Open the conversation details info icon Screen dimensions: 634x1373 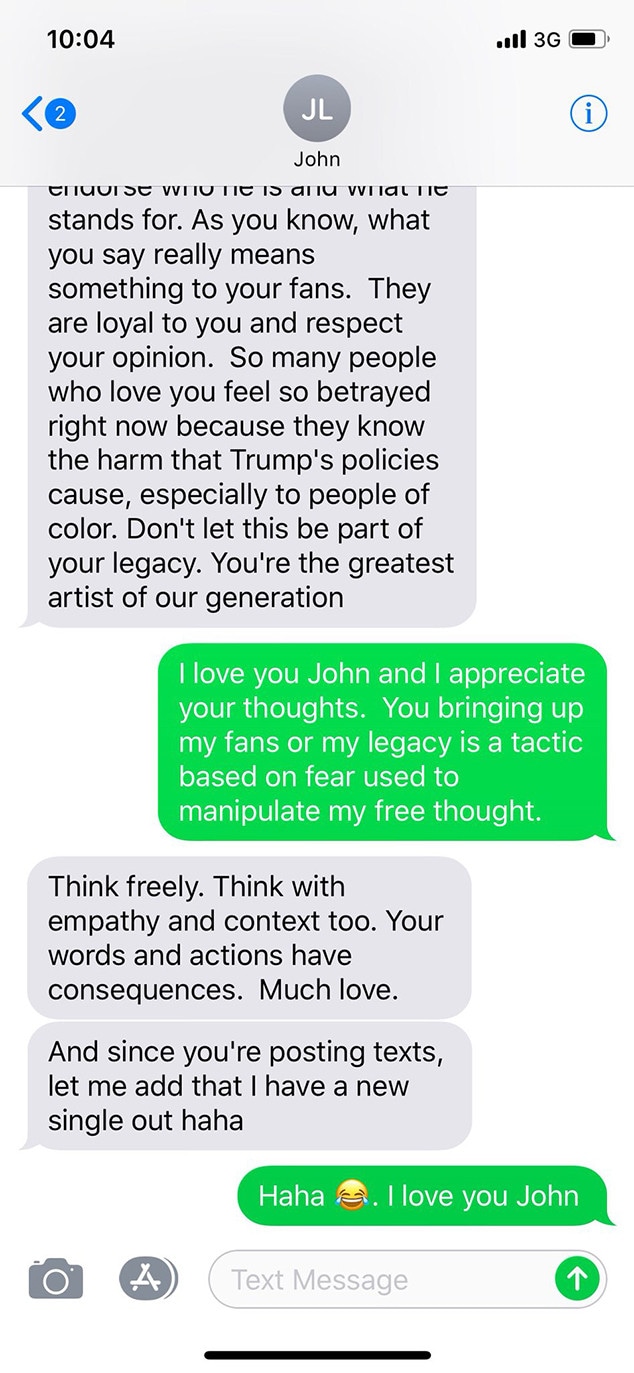pyautogui.click(x=588, y=114)
